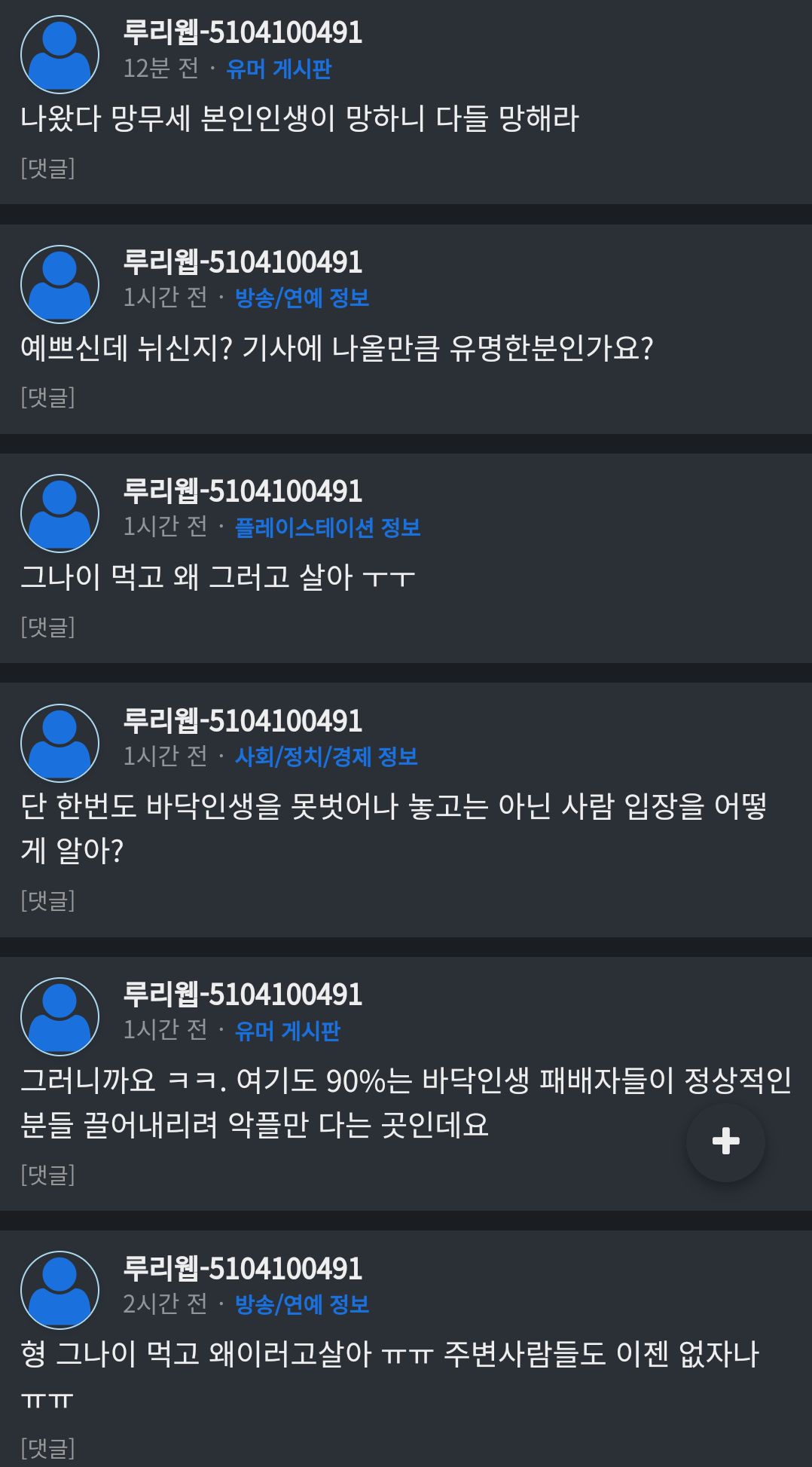Tap [댓글] under 나왔다 망무세 comment
The image size is (812, 1467).
coord(47,168)
